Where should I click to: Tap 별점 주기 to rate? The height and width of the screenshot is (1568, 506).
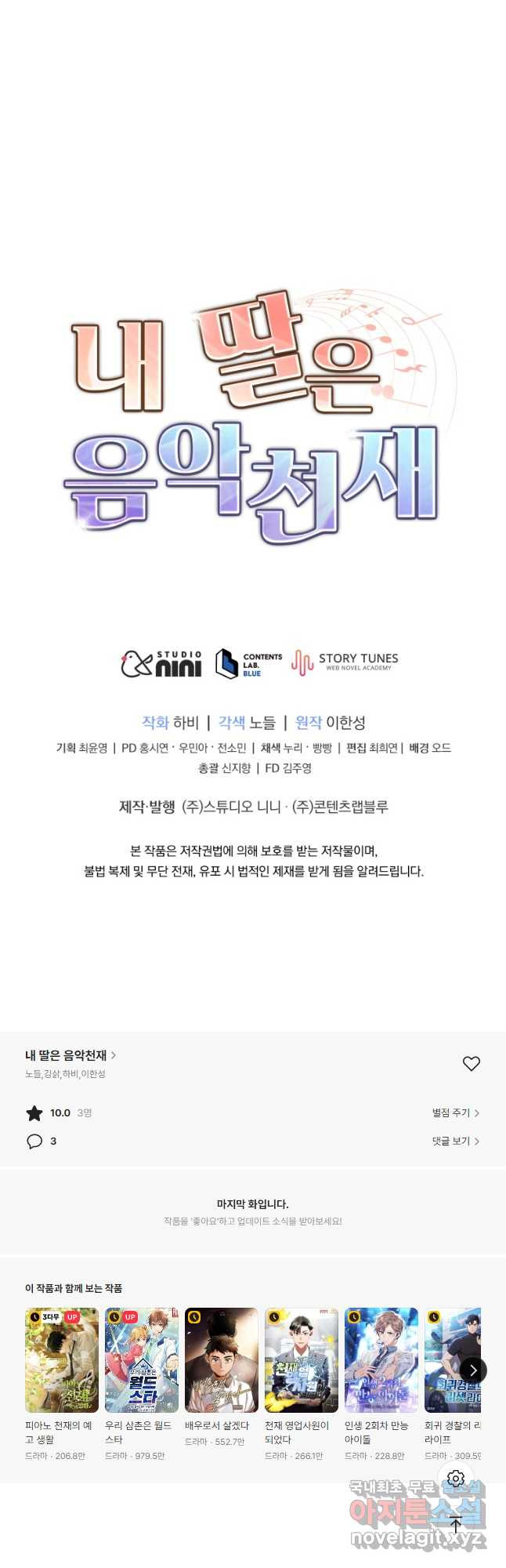pyautogui.click(x=455, y=1112)
